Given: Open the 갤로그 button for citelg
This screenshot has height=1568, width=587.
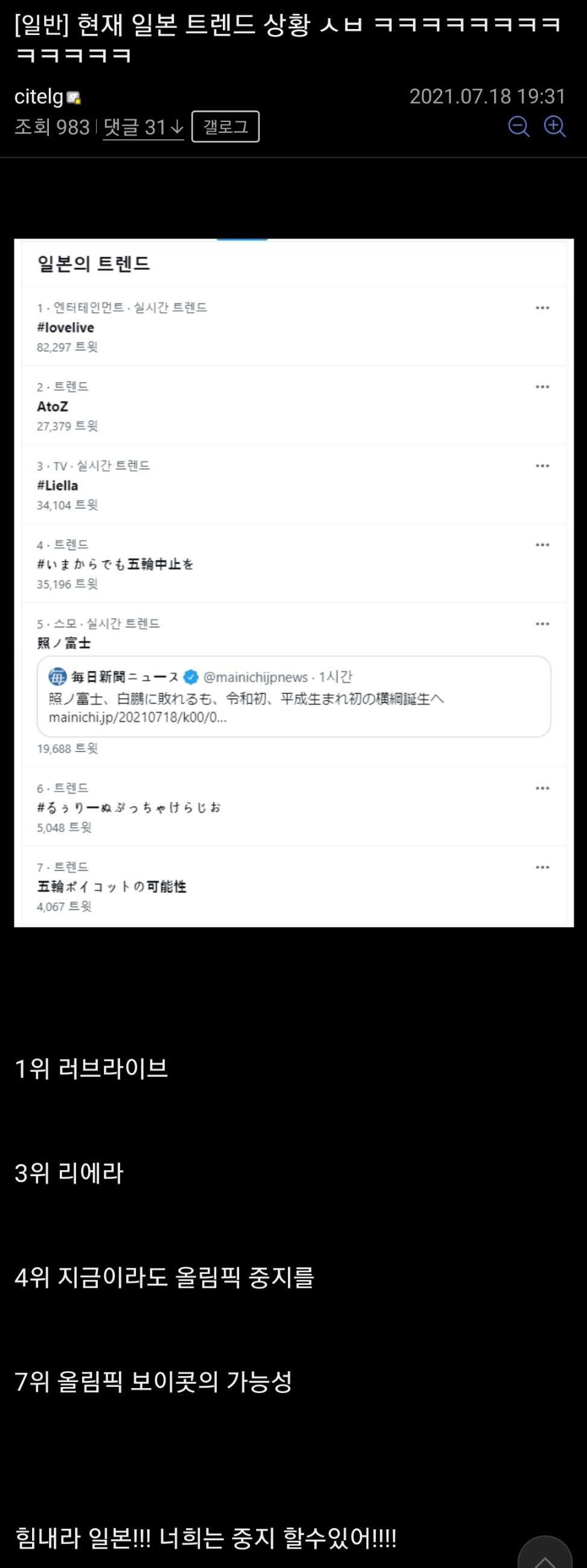Looking at the screenshot, I should coord(225,127).
